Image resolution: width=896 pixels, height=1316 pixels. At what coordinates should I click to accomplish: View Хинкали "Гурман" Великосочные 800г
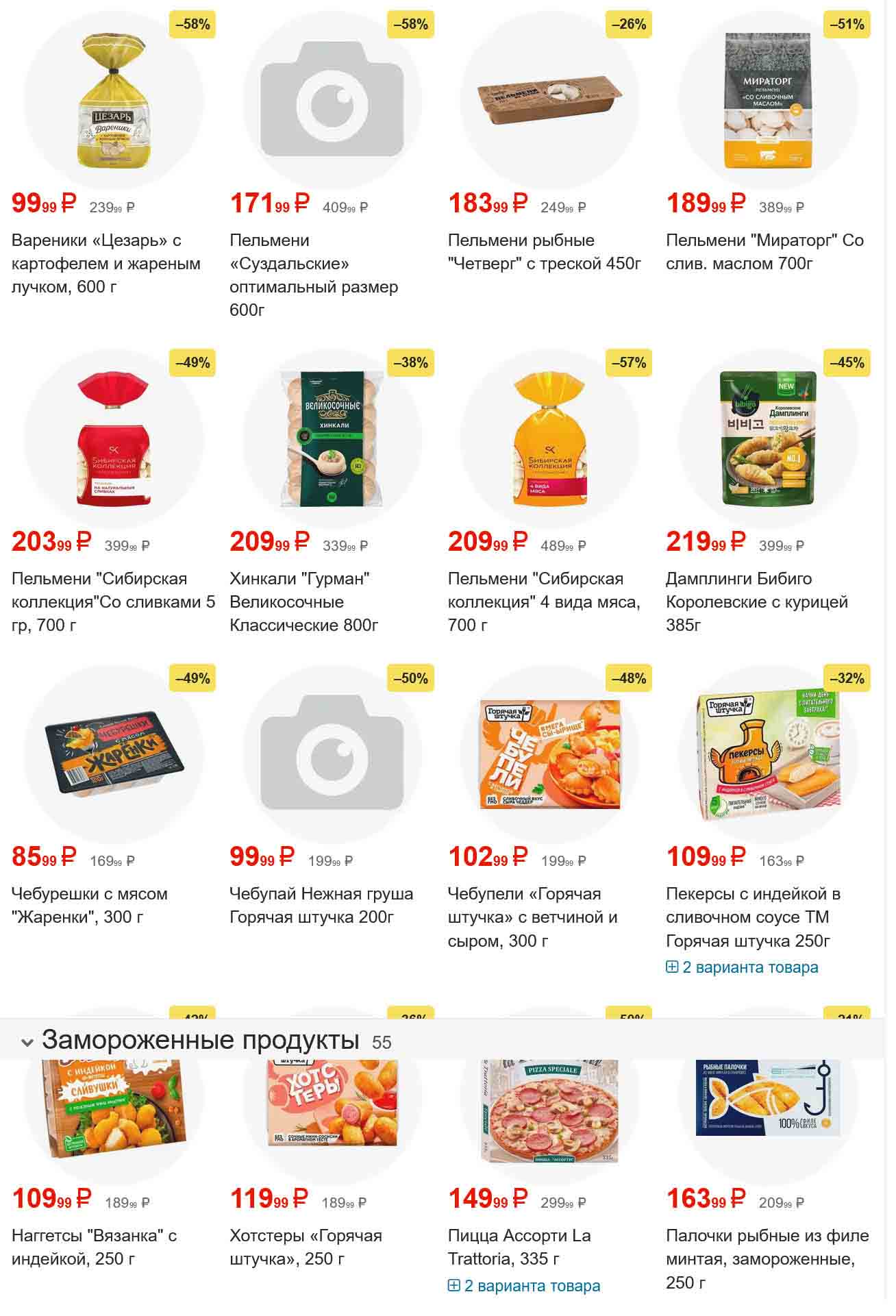click(303, 601)
